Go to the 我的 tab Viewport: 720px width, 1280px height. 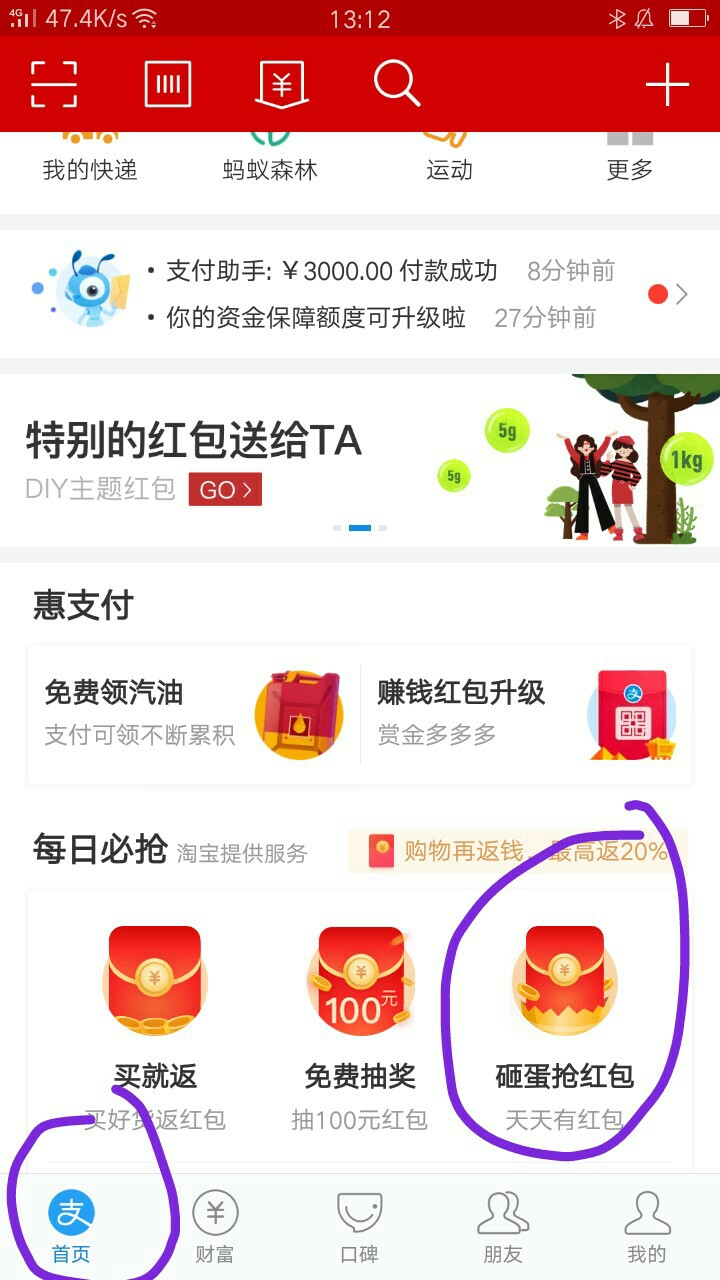coord(646,1227)
